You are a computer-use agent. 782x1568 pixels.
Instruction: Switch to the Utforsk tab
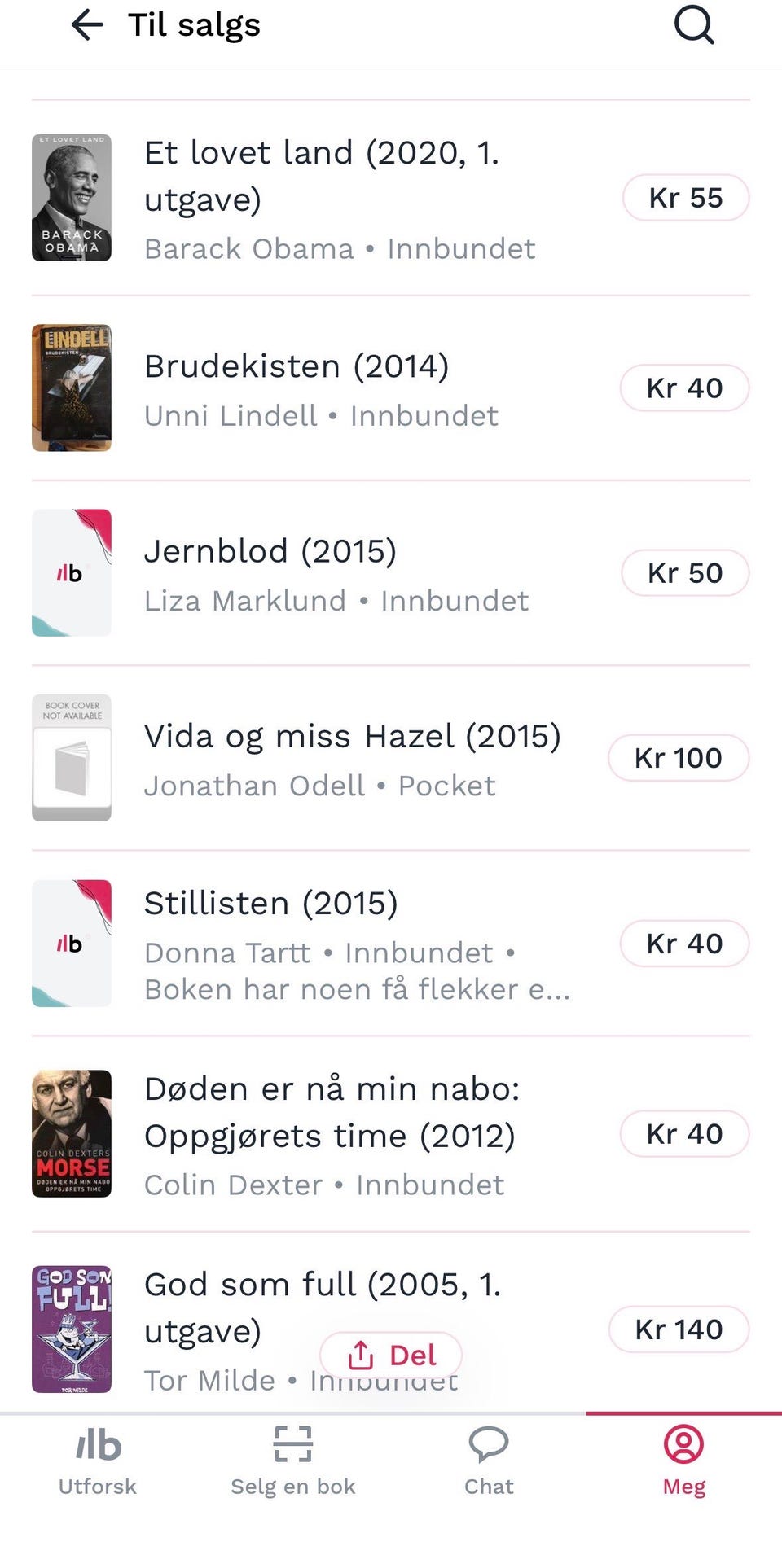tap(98, 1461)
